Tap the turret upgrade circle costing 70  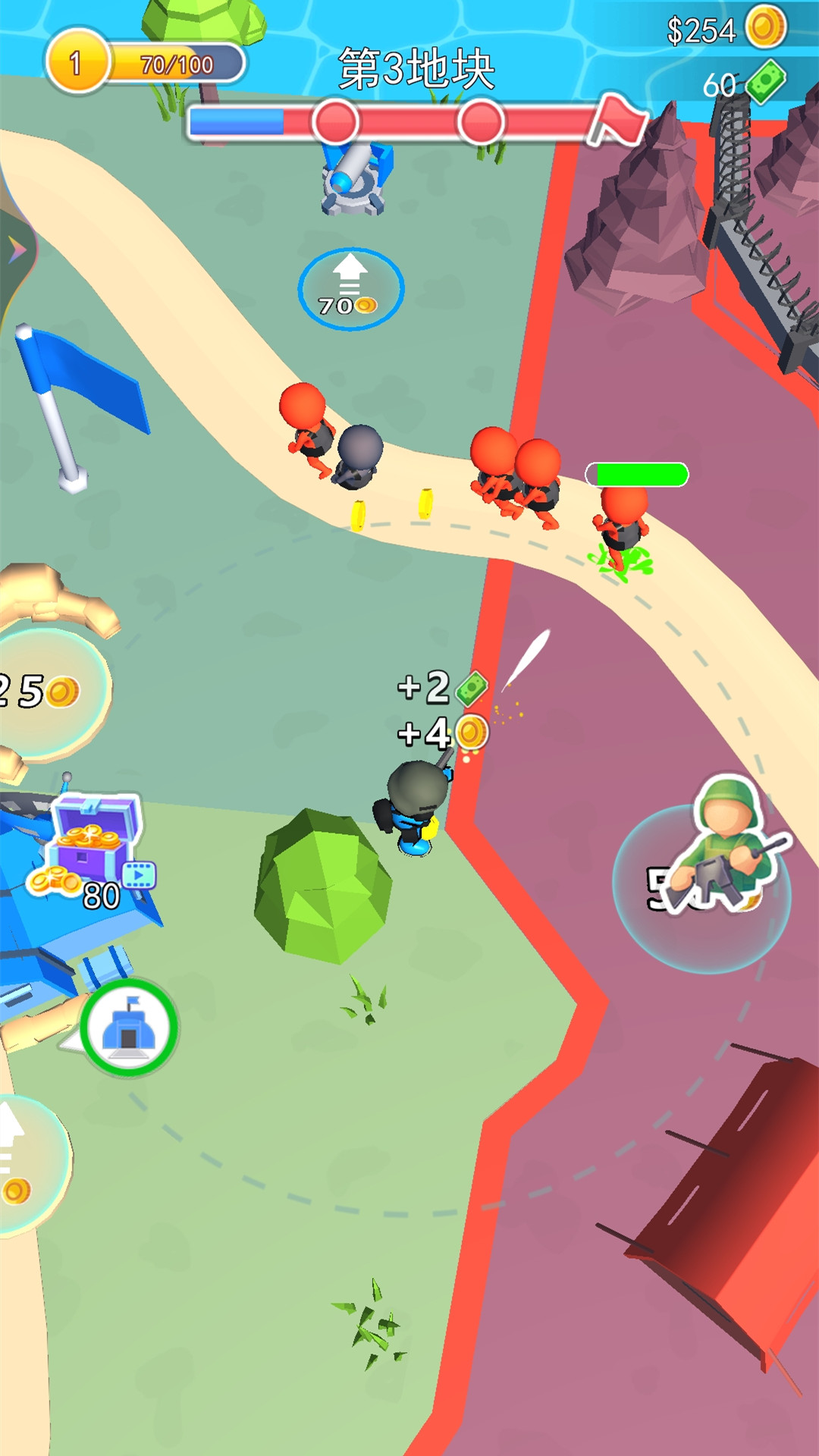(x=350, y=289)
